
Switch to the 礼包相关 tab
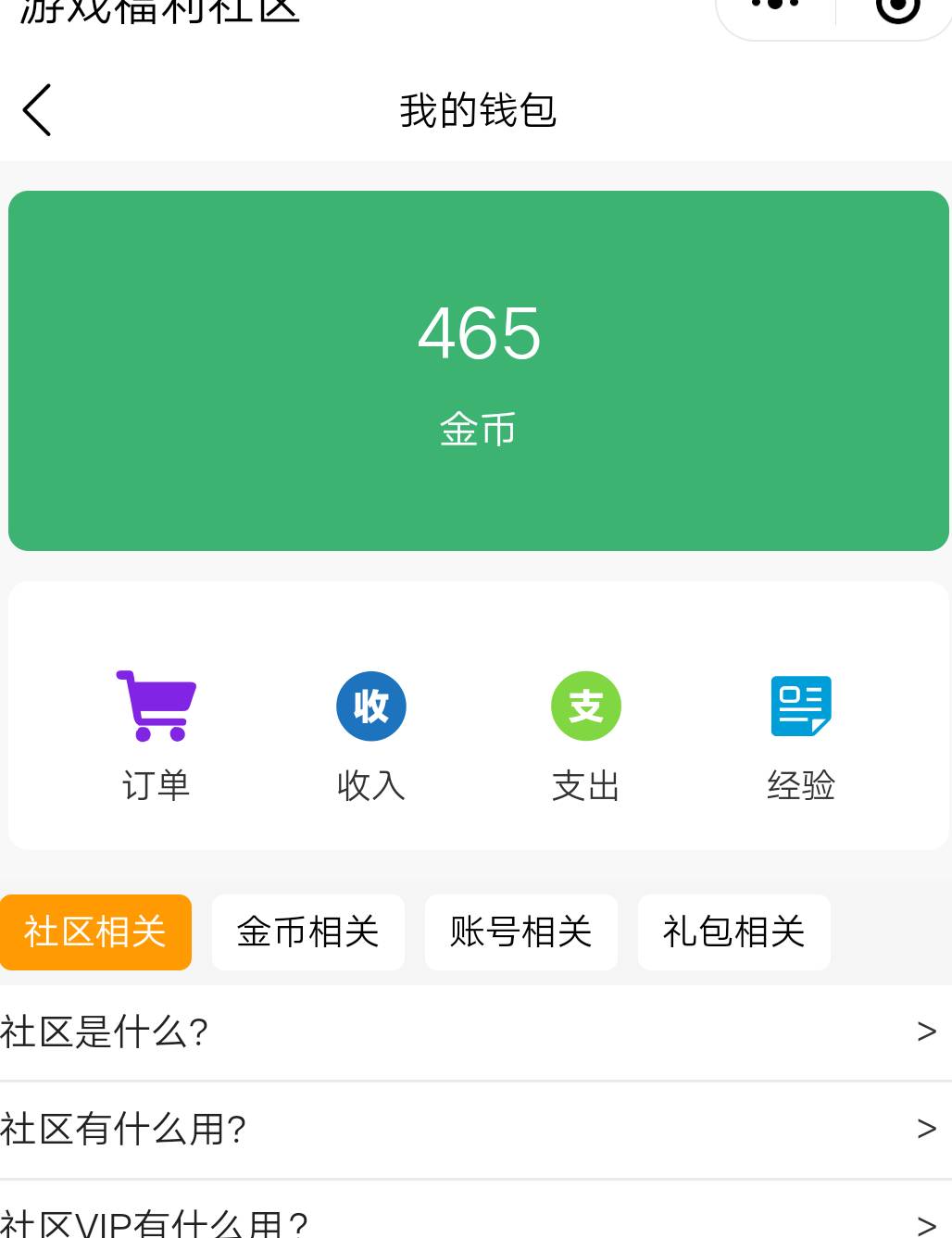pyautogui.click(x=733, y=932)
